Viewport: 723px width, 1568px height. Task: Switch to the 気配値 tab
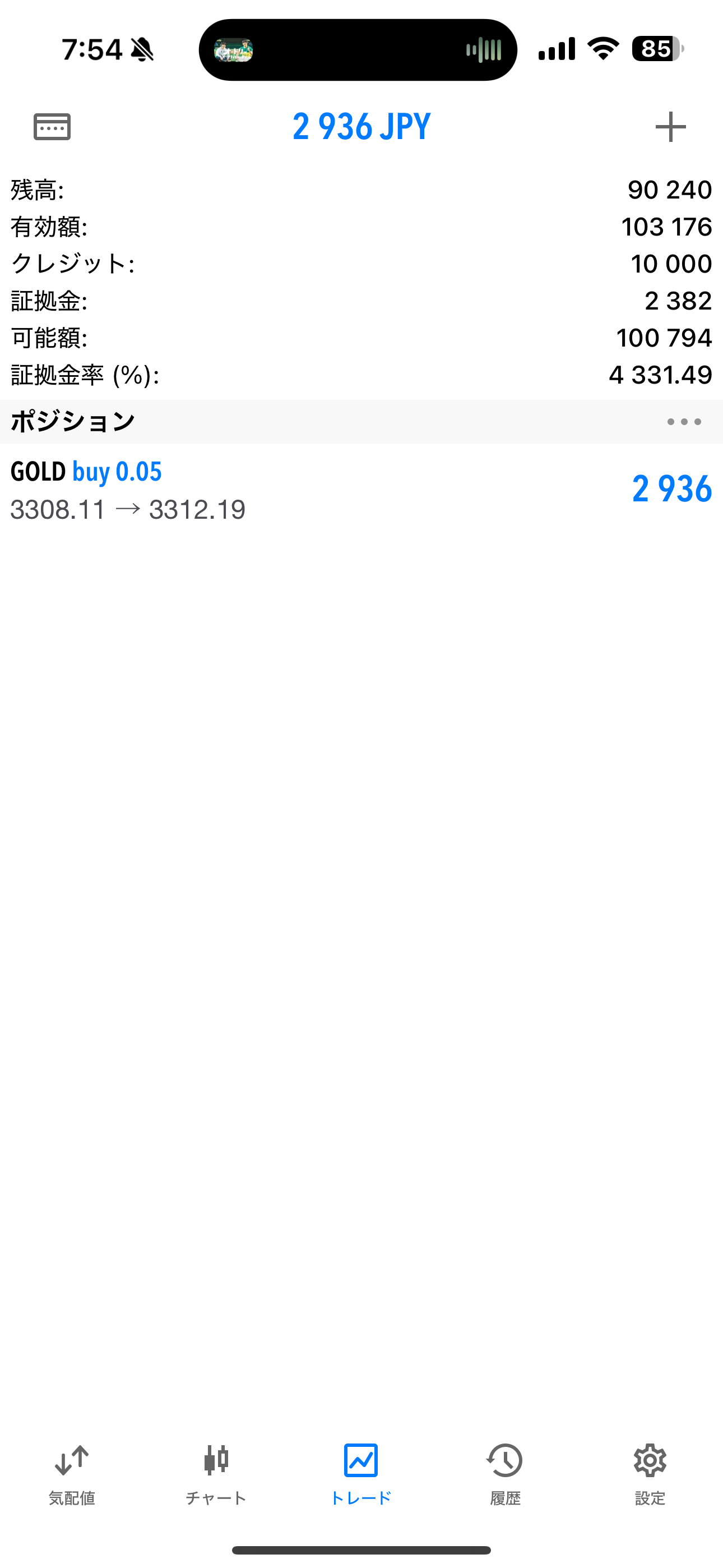tap(72, 1474)
